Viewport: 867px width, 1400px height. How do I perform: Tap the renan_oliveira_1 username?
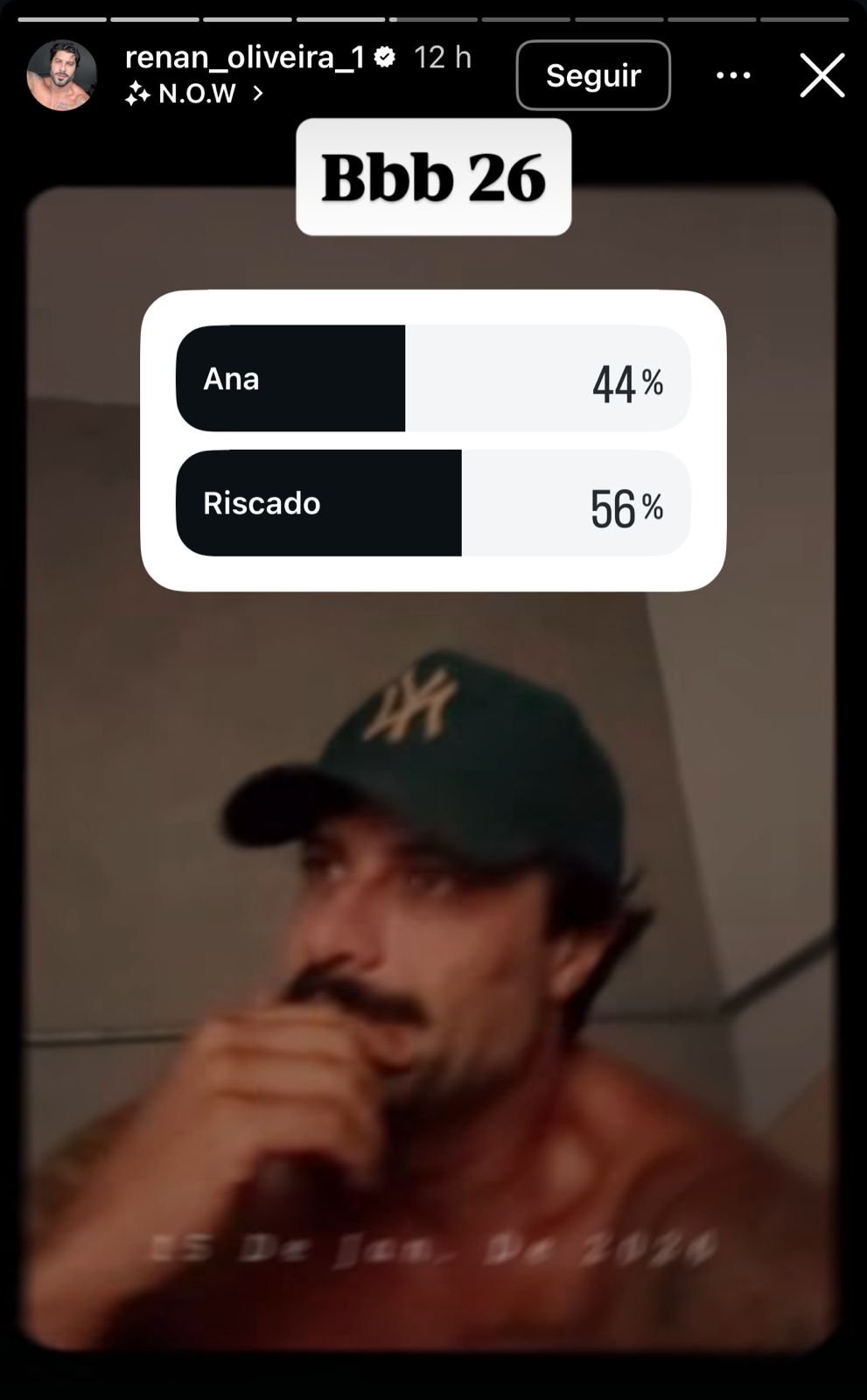coord(244,58)
